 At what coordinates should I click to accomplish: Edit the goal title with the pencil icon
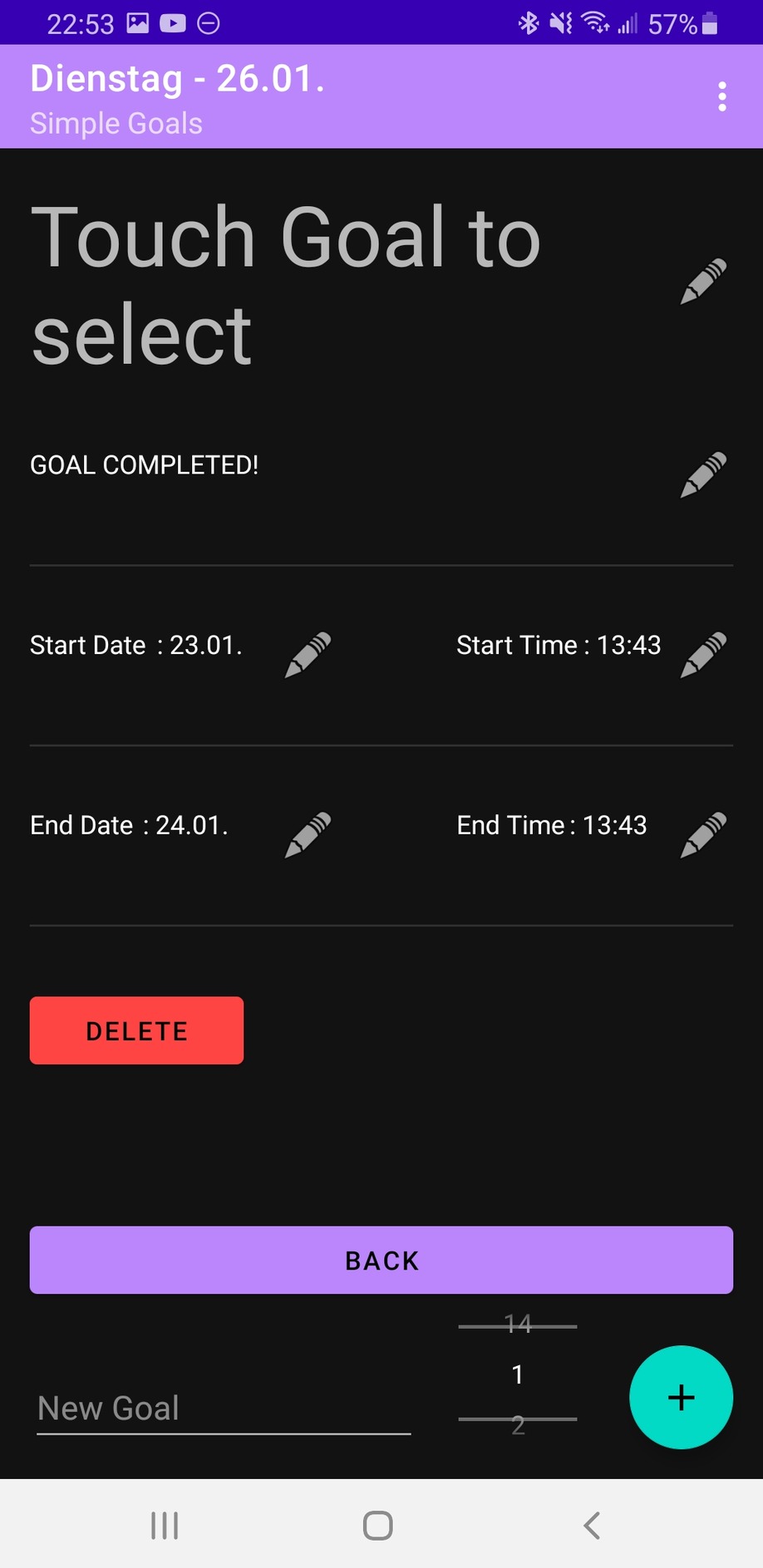coord(703,282)
